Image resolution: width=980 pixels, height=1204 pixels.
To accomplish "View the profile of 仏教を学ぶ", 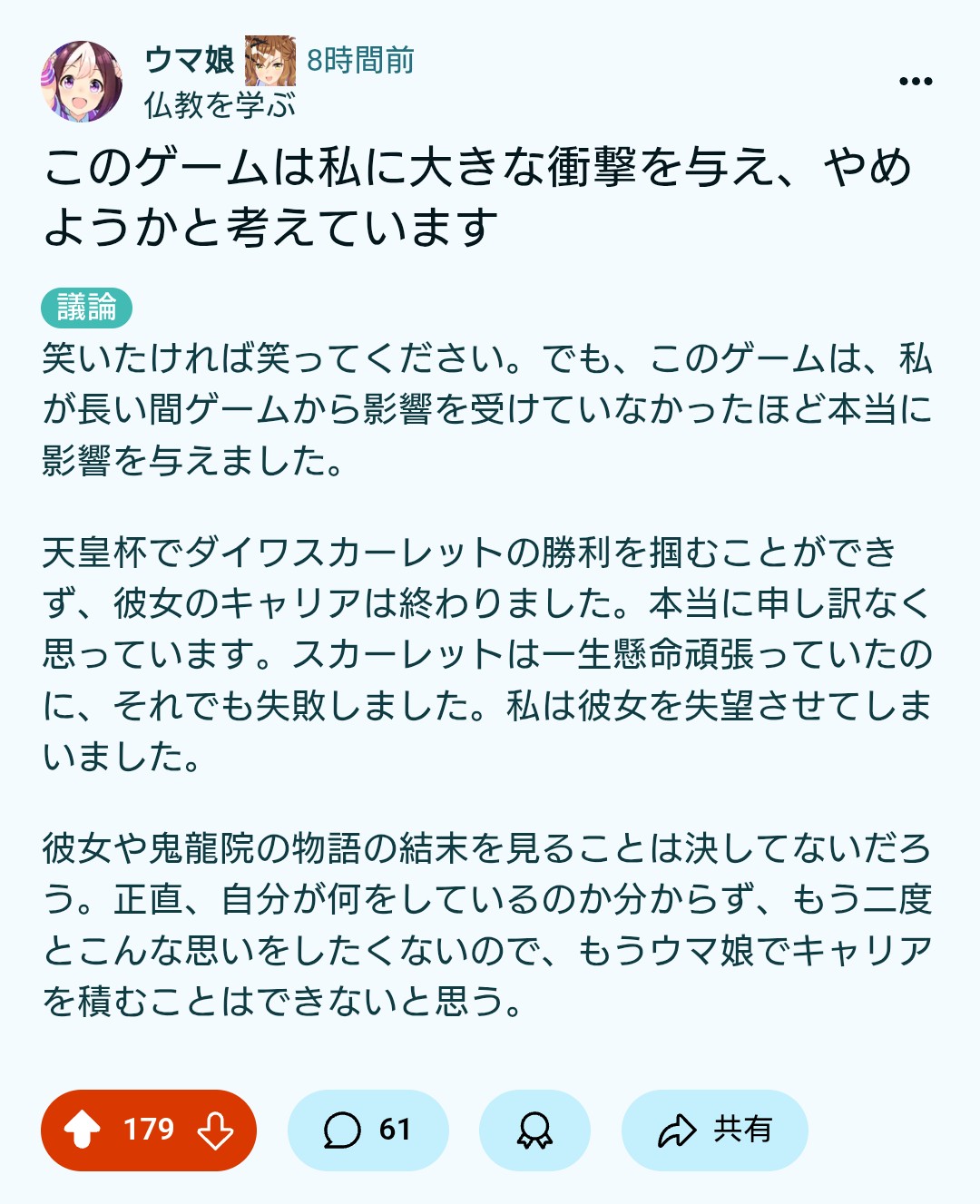I will (x=220, y=105).
